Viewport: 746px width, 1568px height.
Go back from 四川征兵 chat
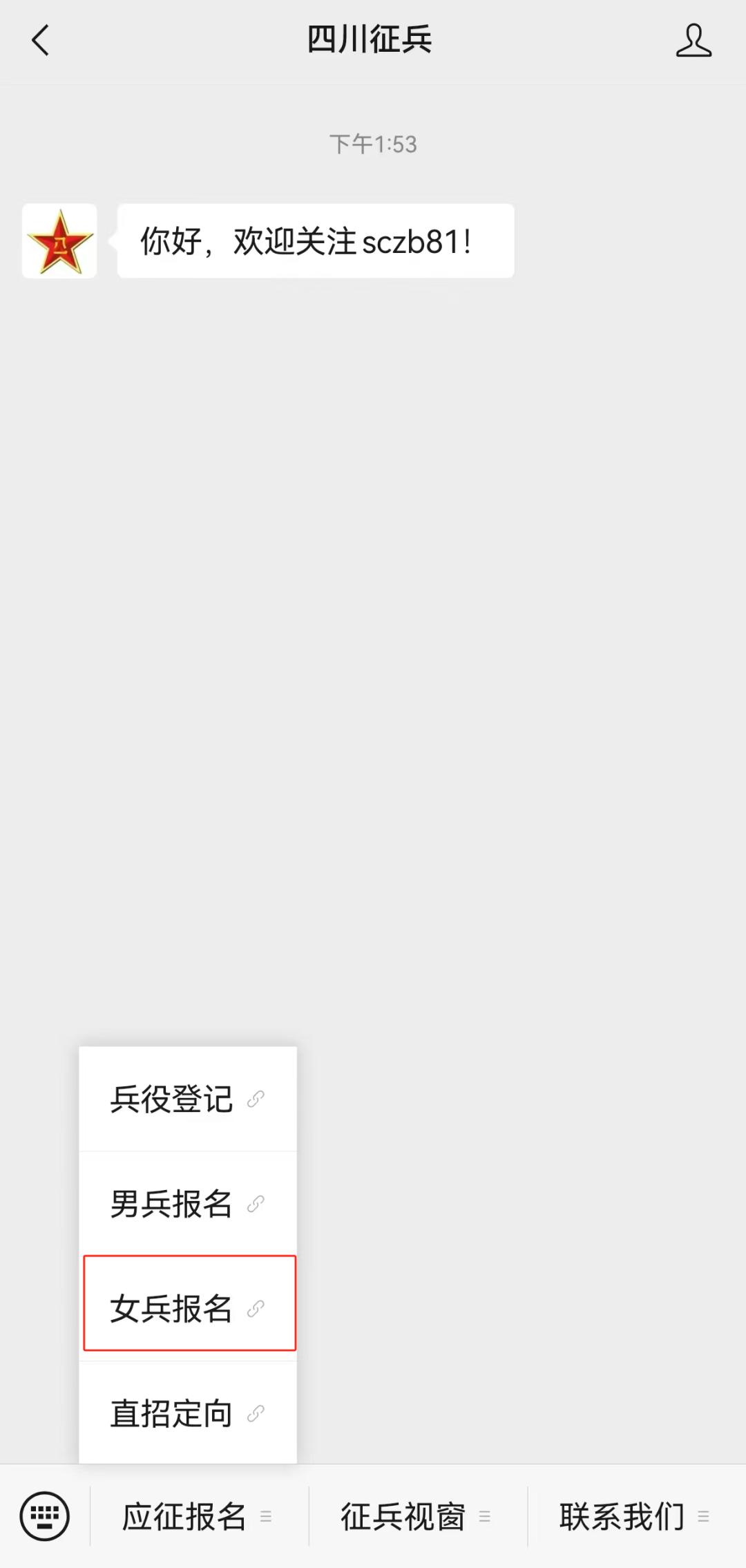41,40
